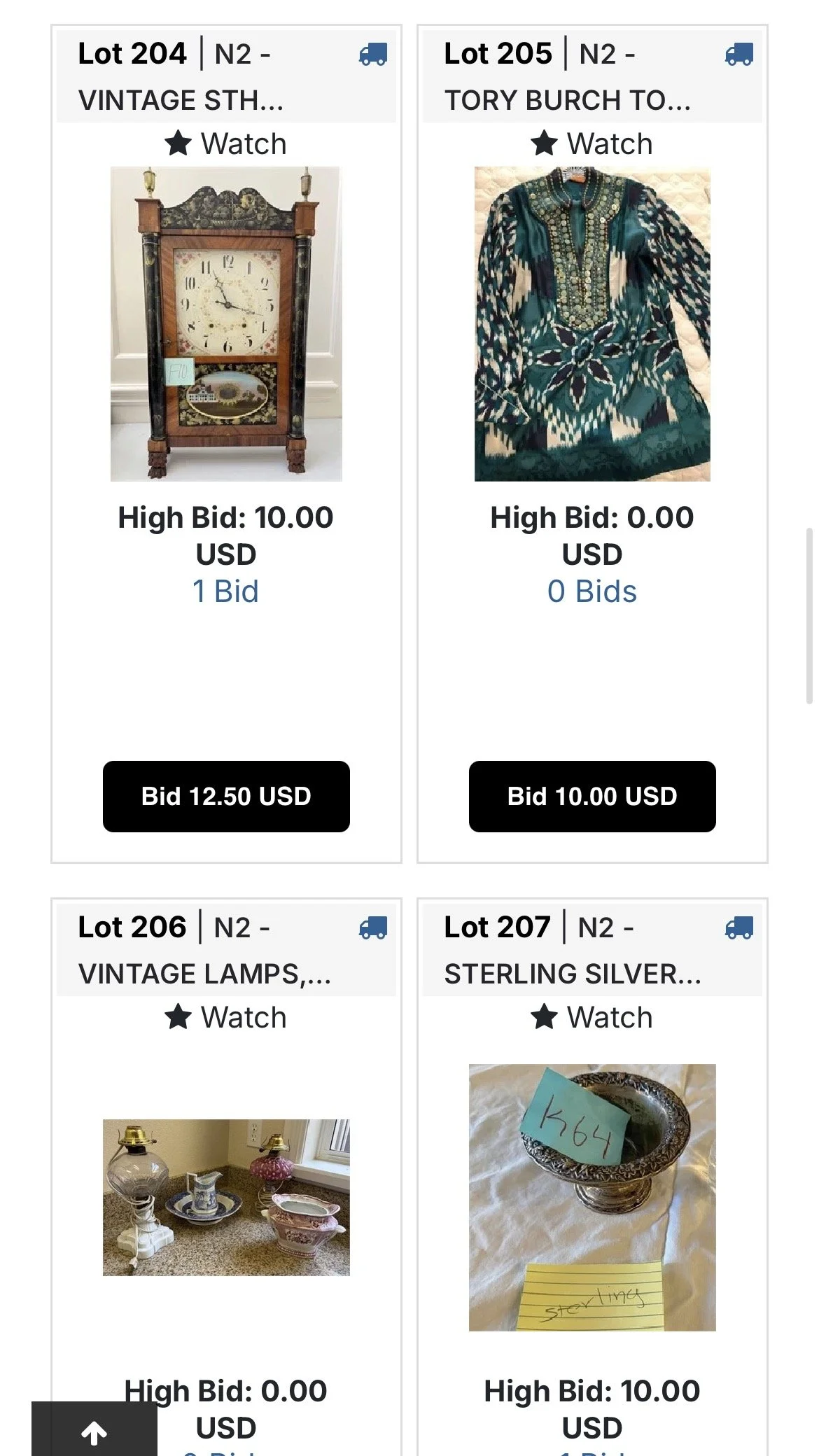Image resolution: width=819 pixels, height=1456 pixels.
Task: Place Bid 12.50 USD on Lot 204
Action: pyautogui.click(x=226, y=797)
